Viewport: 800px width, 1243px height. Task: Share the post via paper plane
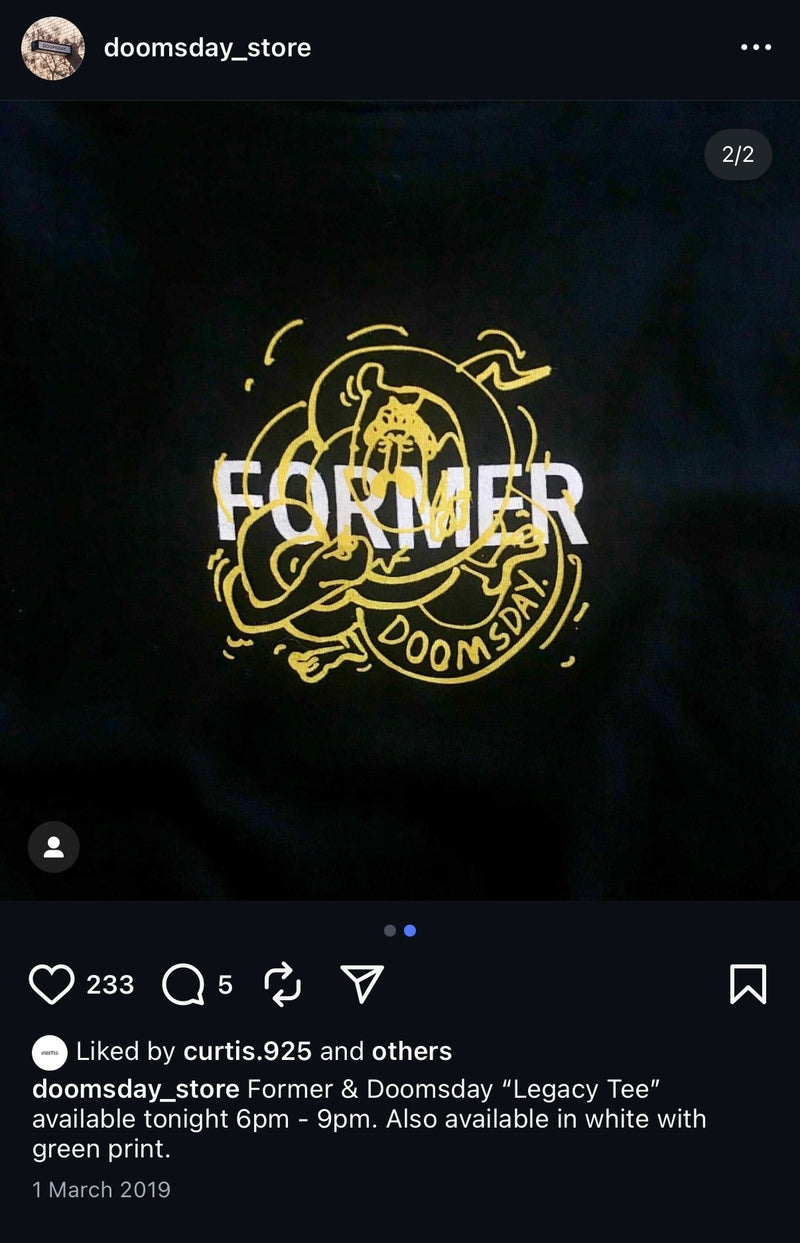[362, 985]
